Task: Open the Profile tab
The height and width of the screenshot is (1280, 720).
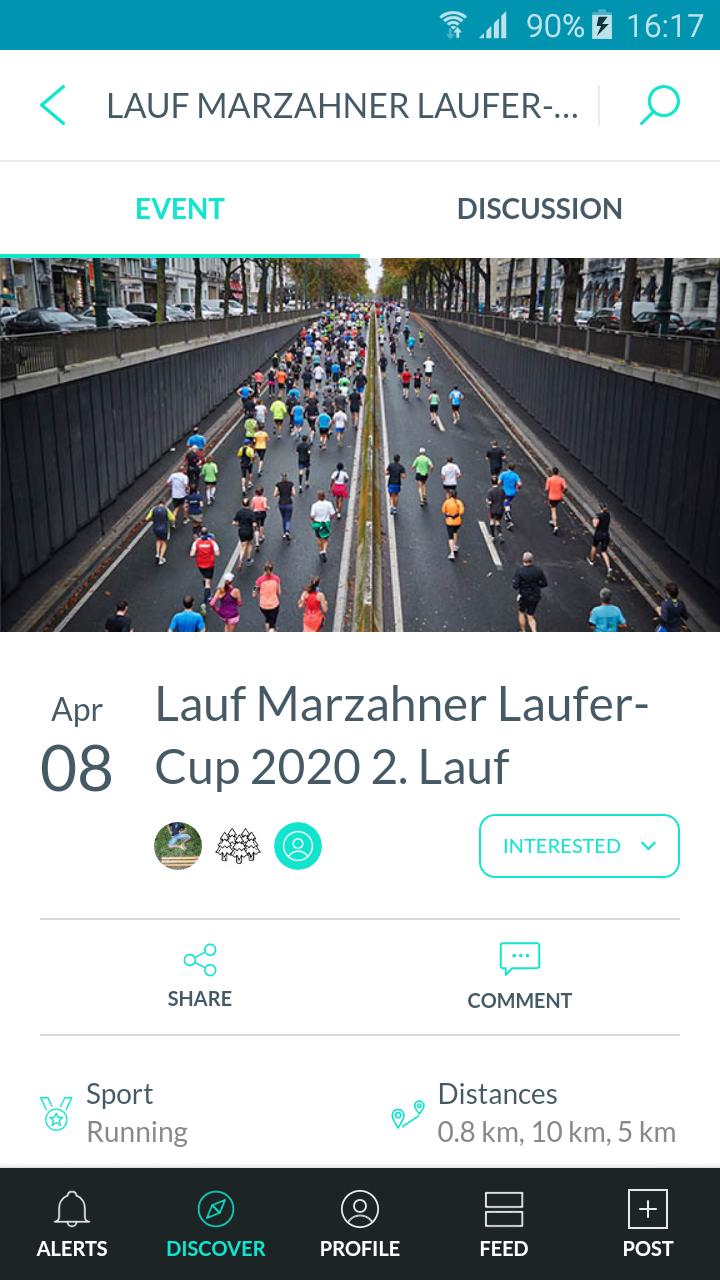Action: click(360, 1224)
